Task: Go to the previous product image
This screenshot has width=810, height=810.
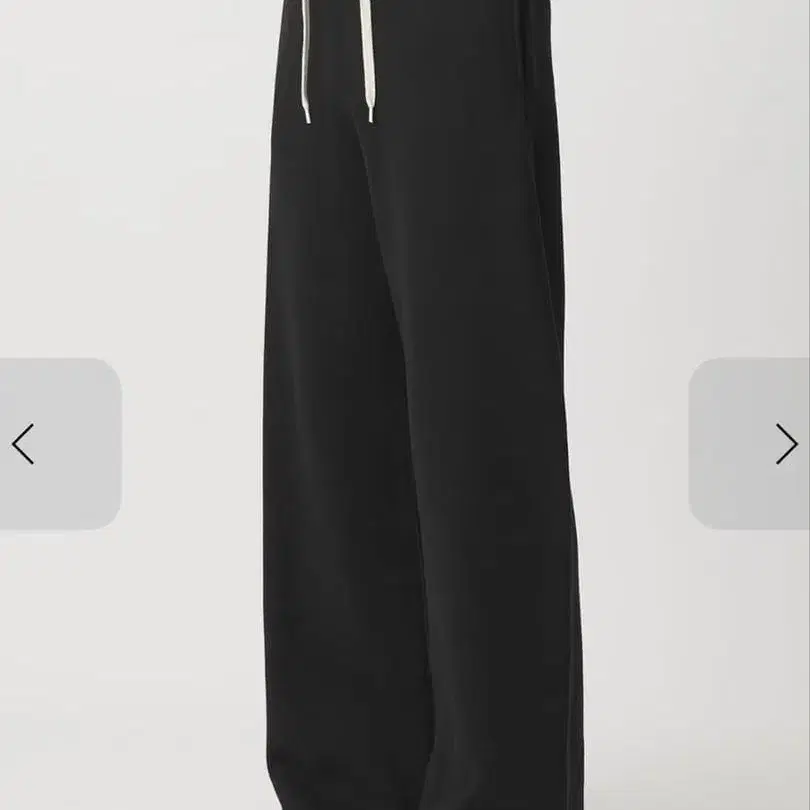Action: click(24, 444)
